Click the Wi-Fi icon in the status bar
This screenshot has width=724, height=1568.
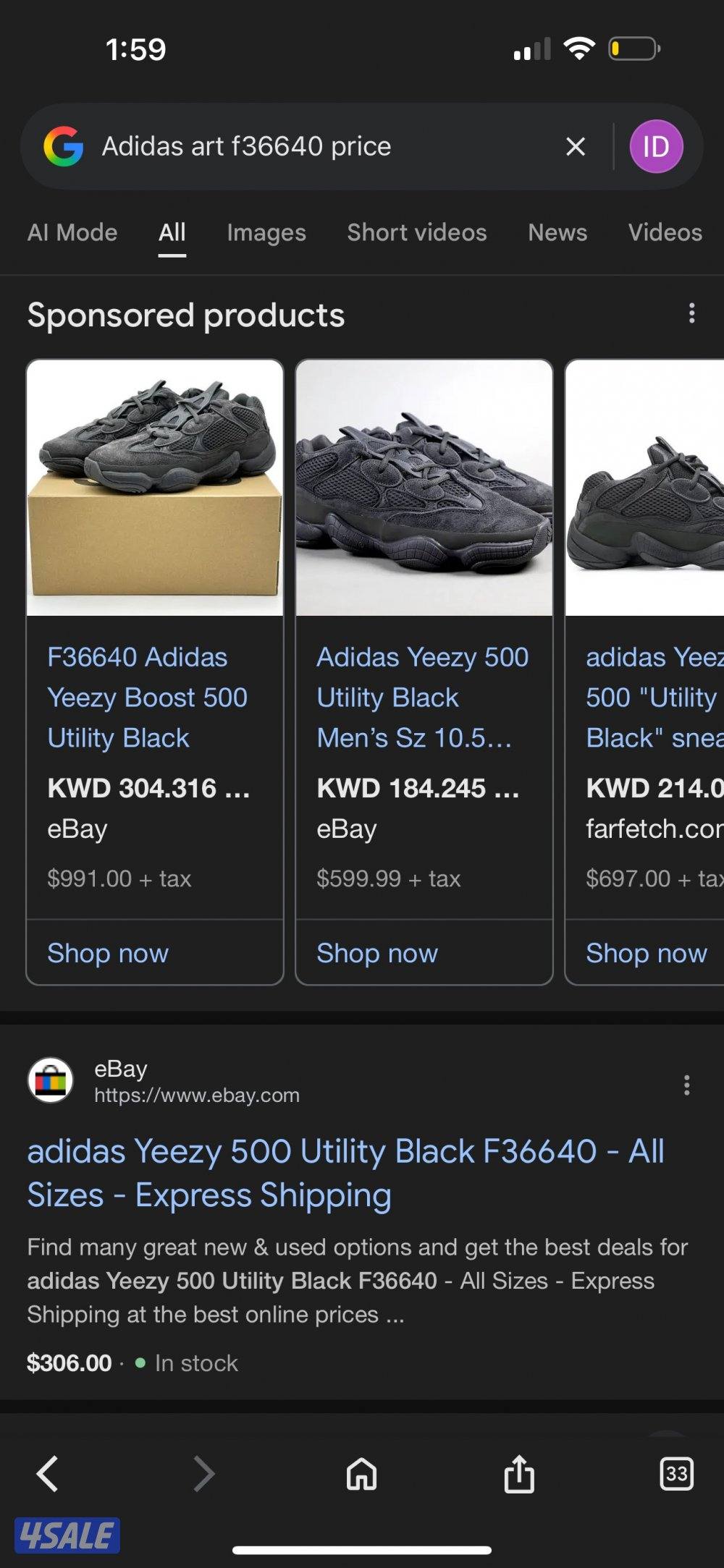coord(579,48)
